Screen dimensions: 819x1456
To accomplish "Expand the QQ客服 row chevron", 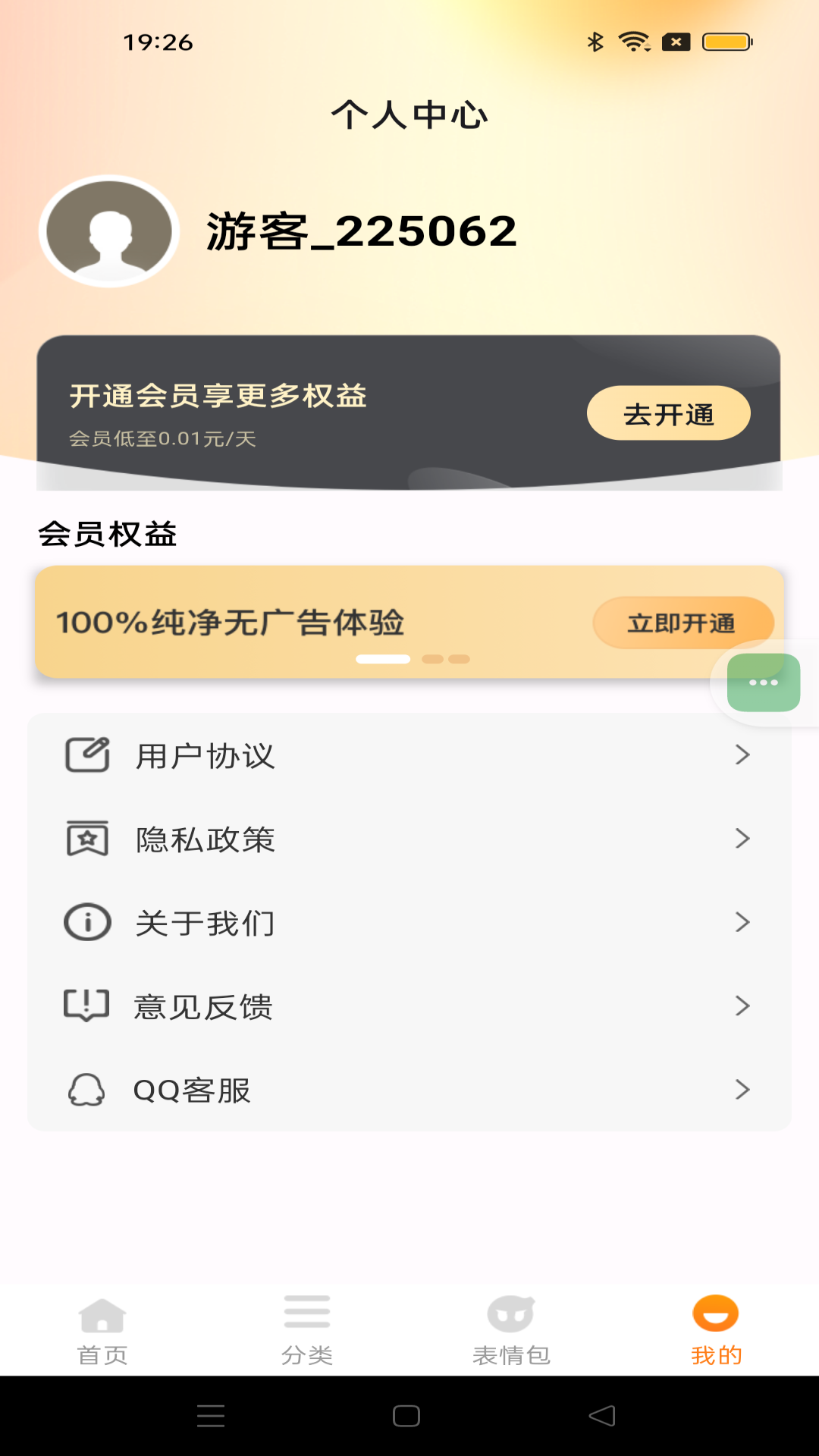I will click(742, 1090).
